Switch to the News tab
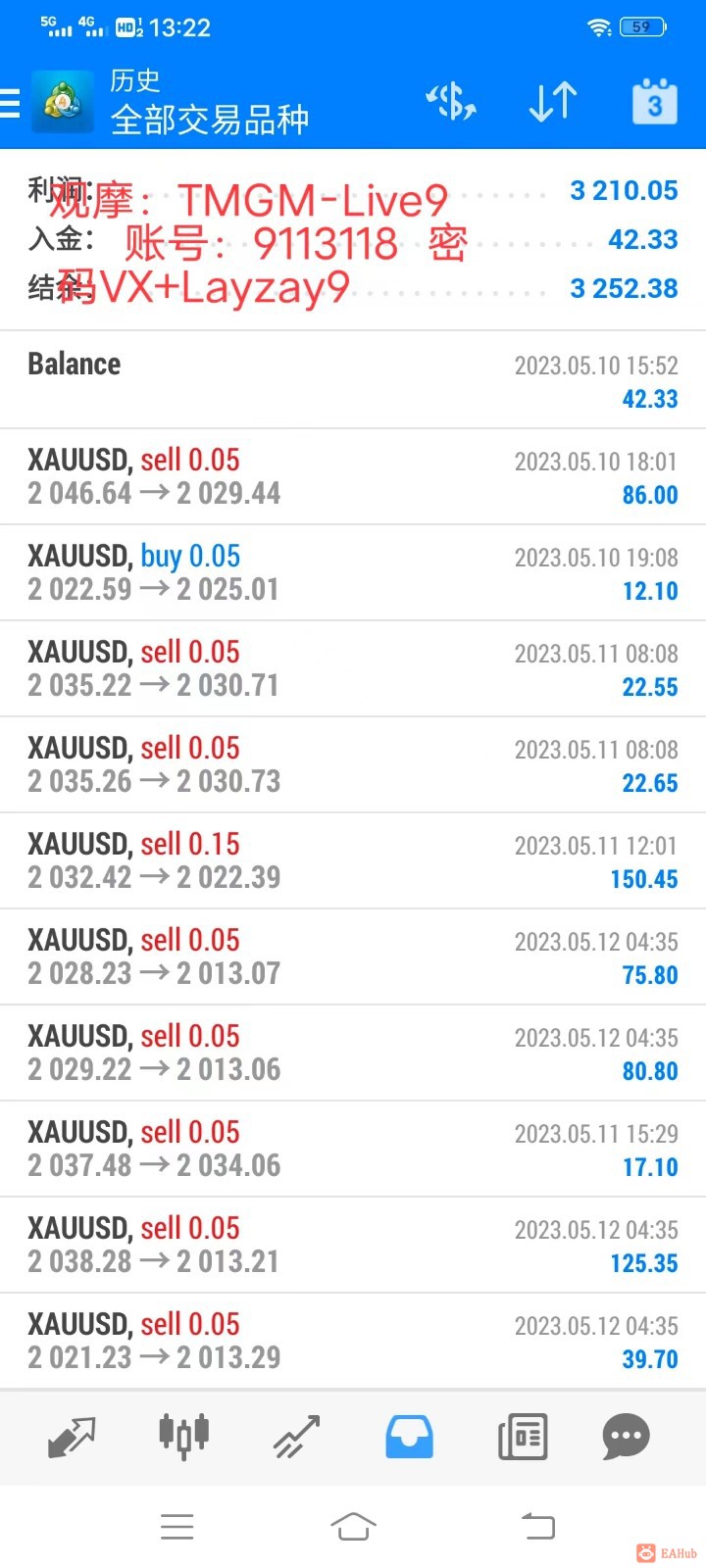Screen dimensions: 706x1568 (x=523, y=1437)
